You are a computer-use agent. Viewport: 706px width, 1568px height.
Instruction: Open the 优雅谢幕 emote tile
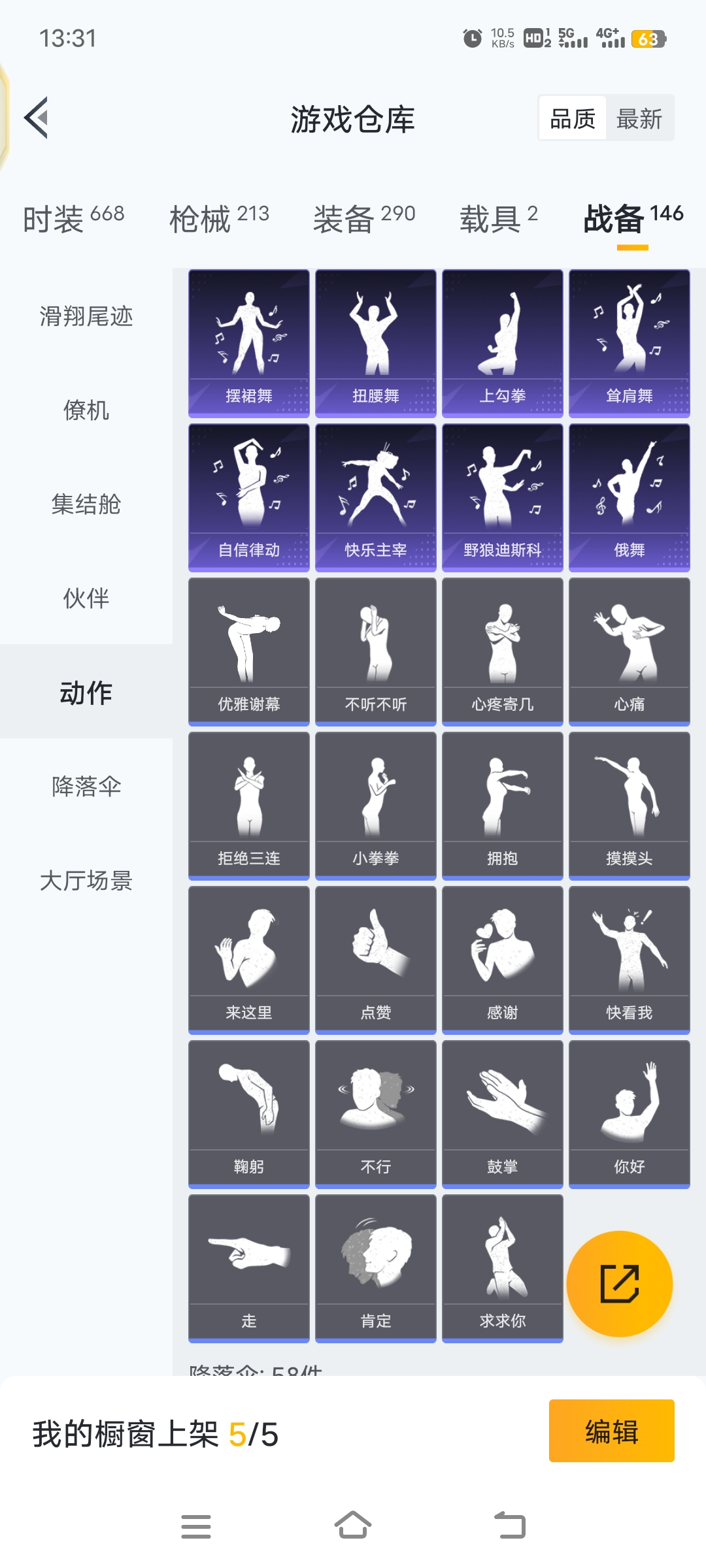tap(249, 651)
